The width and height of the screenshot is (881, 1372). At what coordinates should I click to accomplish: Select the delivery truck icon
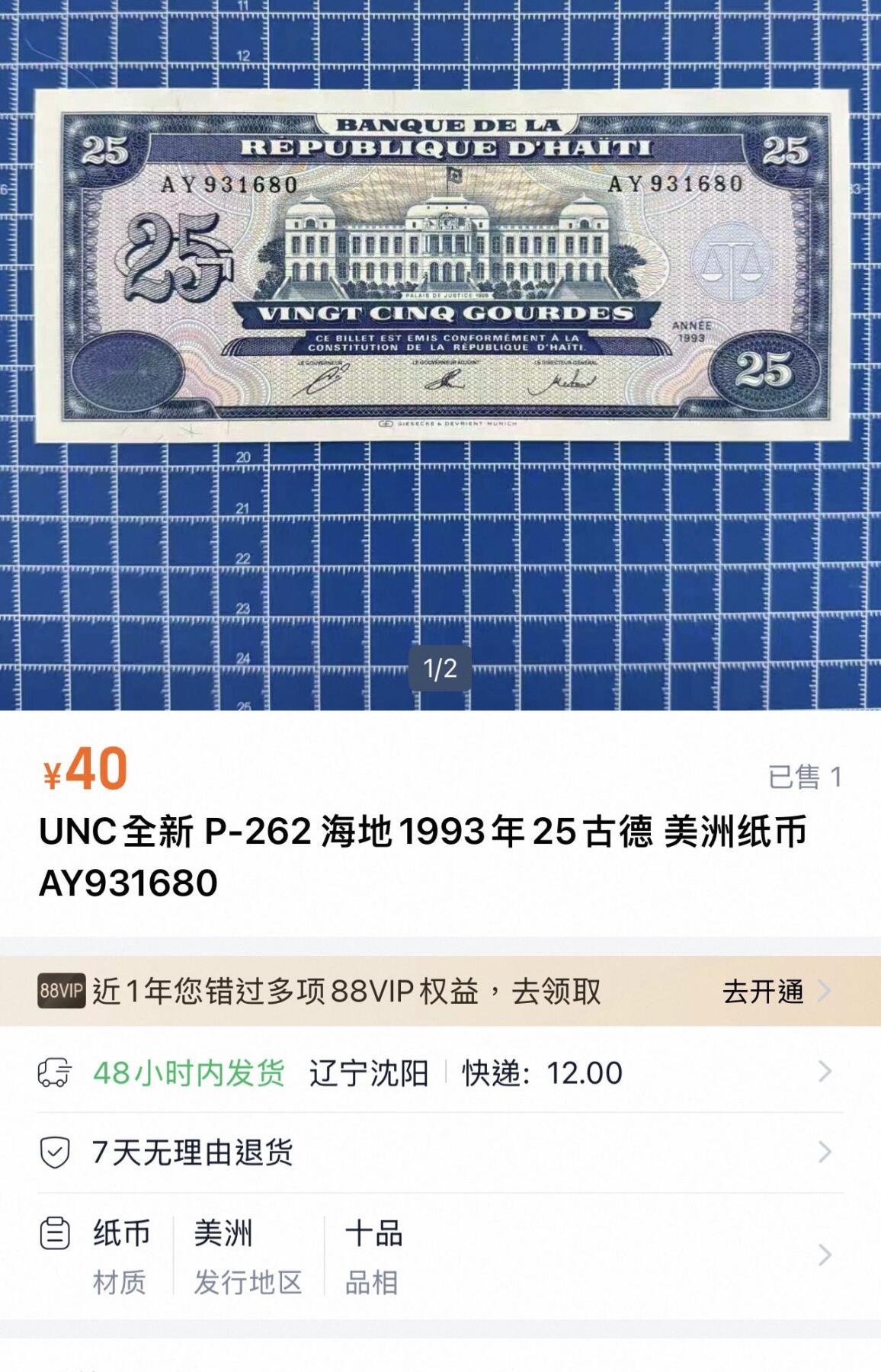(53, 1072)
